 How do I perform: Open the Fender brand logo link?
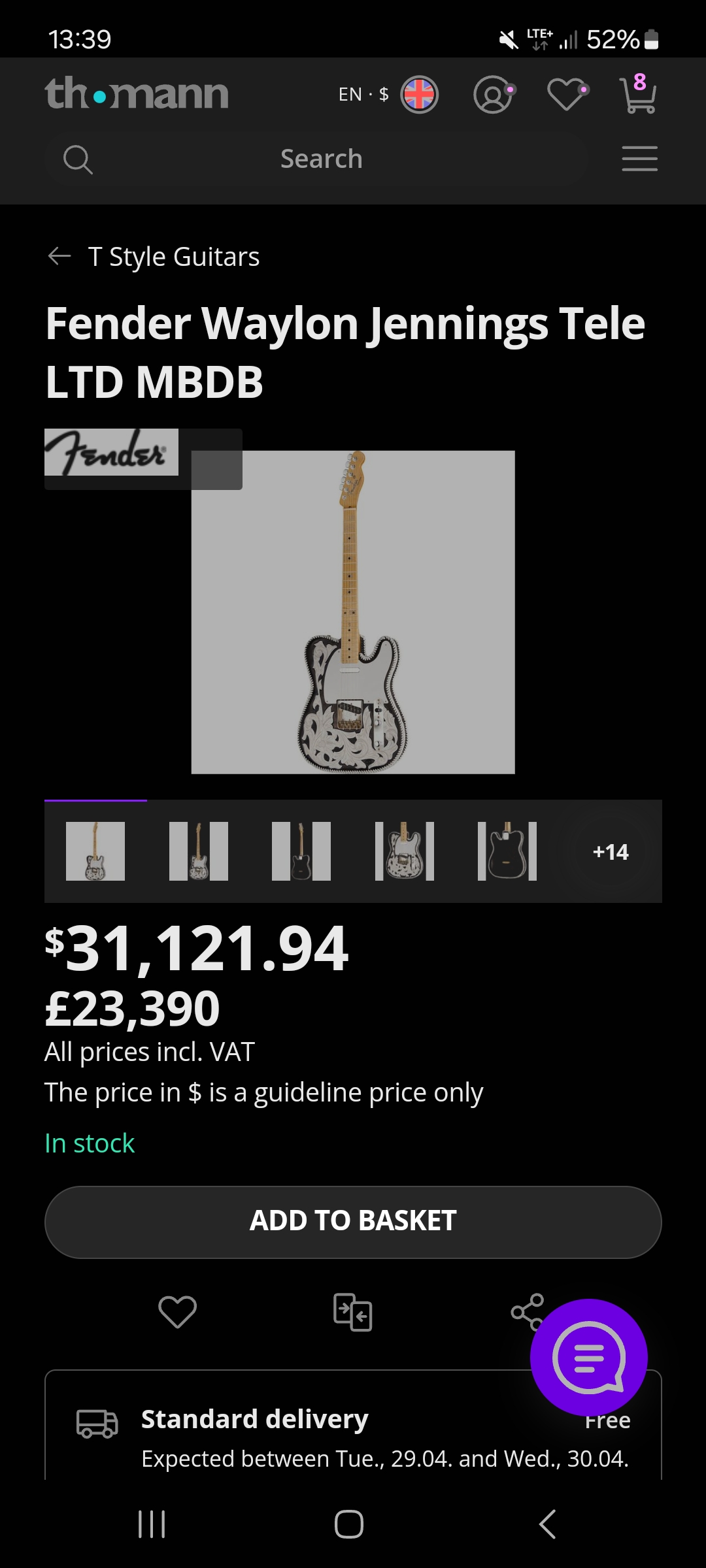point(111,452)
